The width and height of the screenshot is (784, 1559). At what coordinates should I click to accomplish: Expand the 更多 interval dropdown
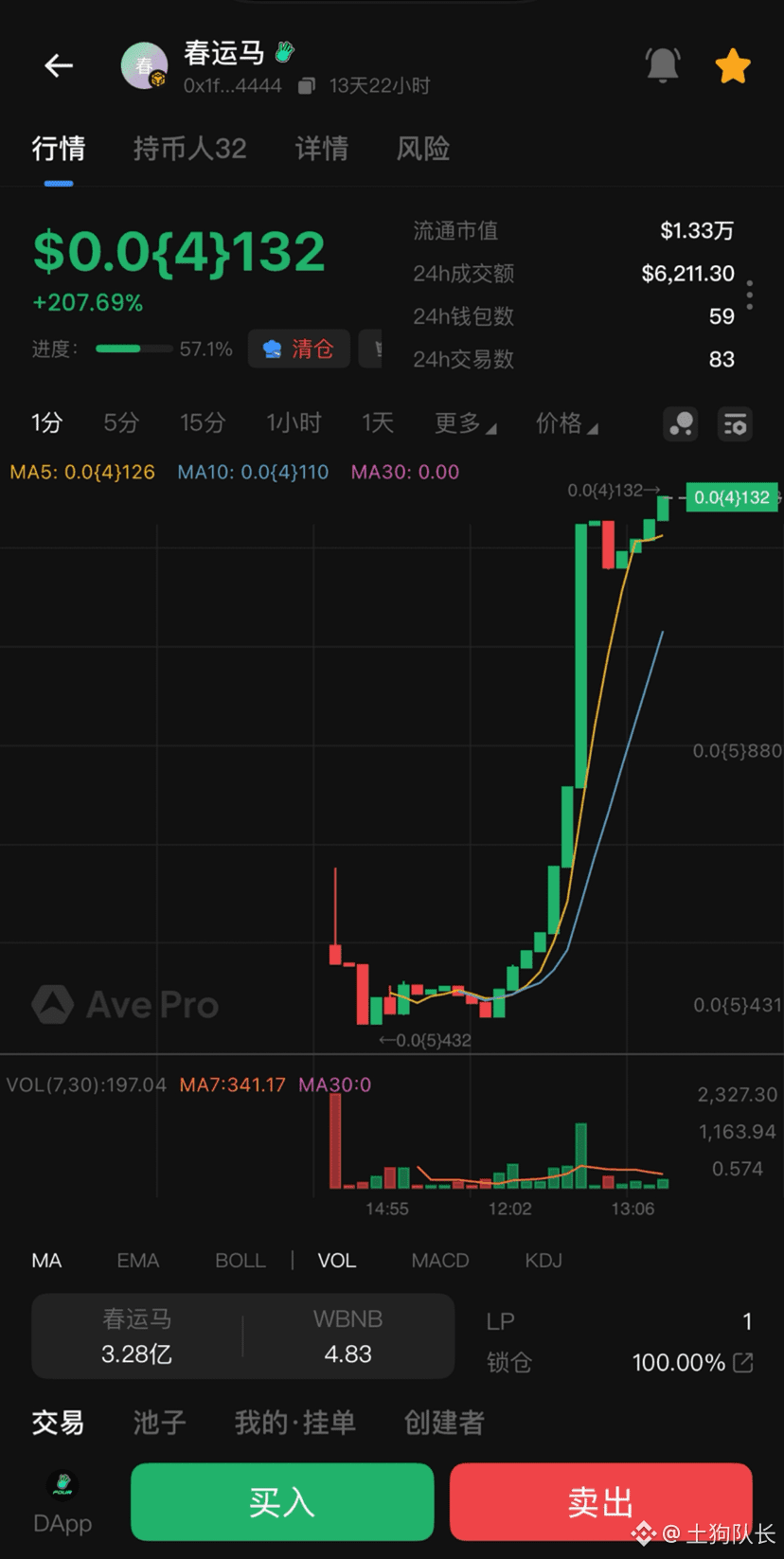tap(465, 423)
